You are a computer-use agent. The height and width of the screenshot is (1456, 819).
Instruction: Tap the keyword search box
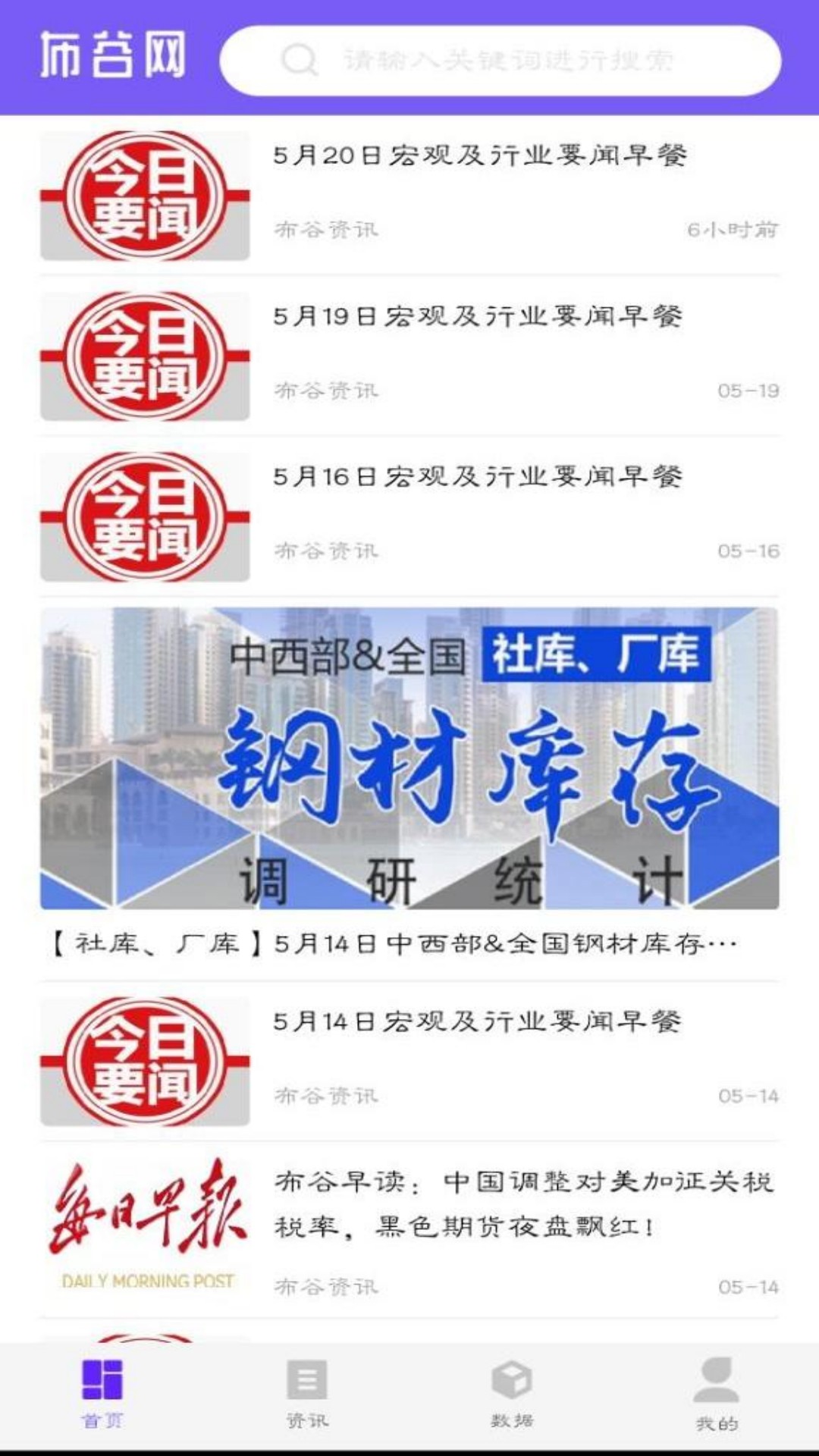point(500,61)
